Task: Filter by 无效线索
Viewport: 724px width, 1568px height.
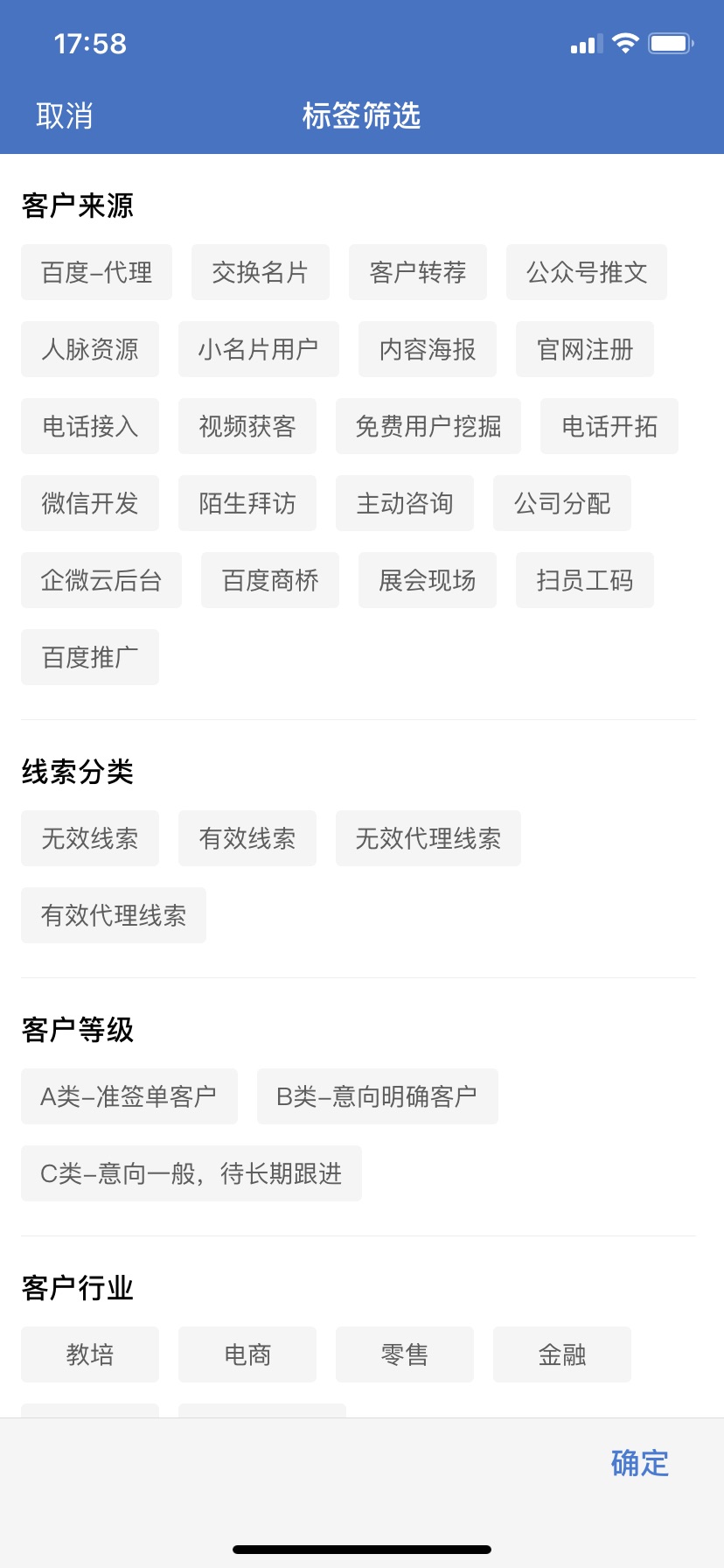Action: click(89, 838)
